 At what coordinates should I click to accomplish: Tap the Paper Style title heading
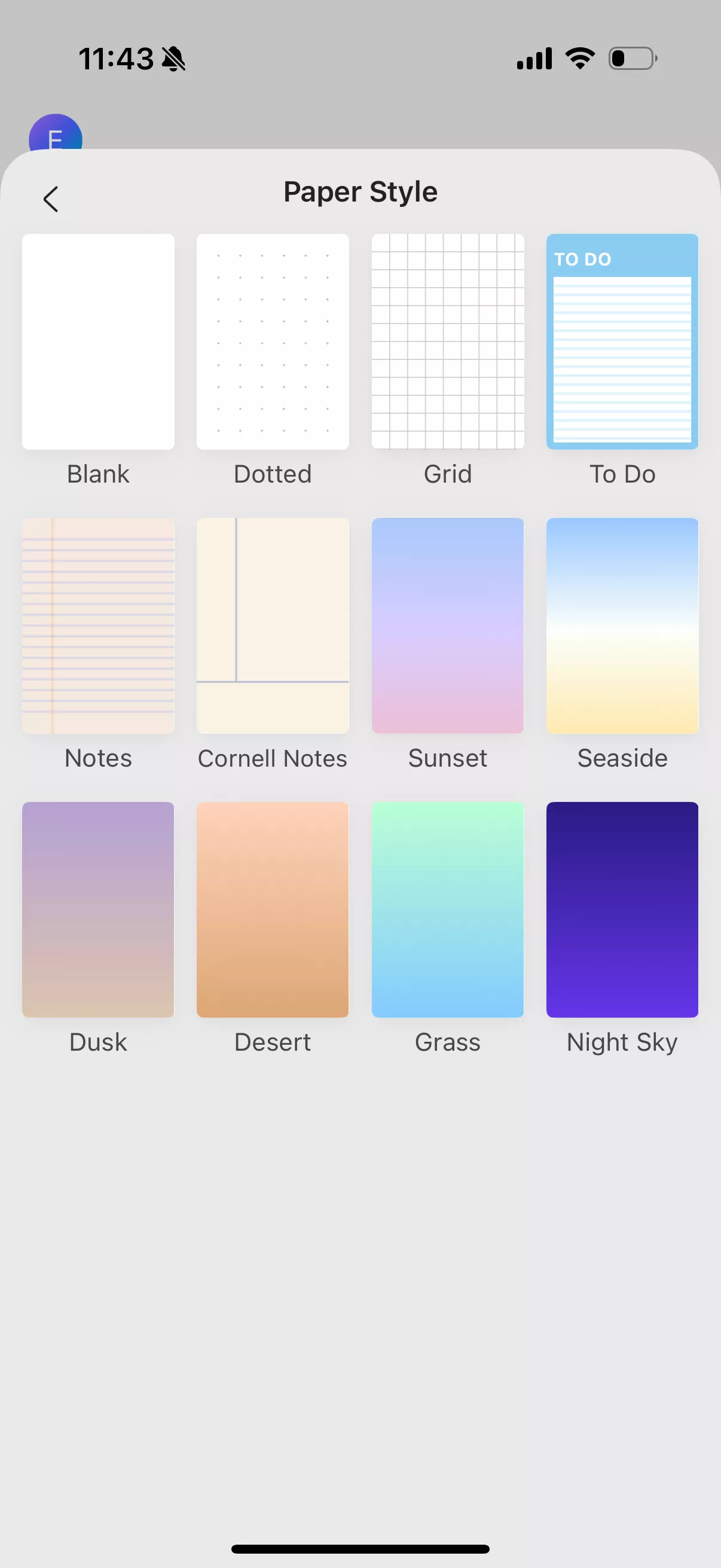point(360,191)
